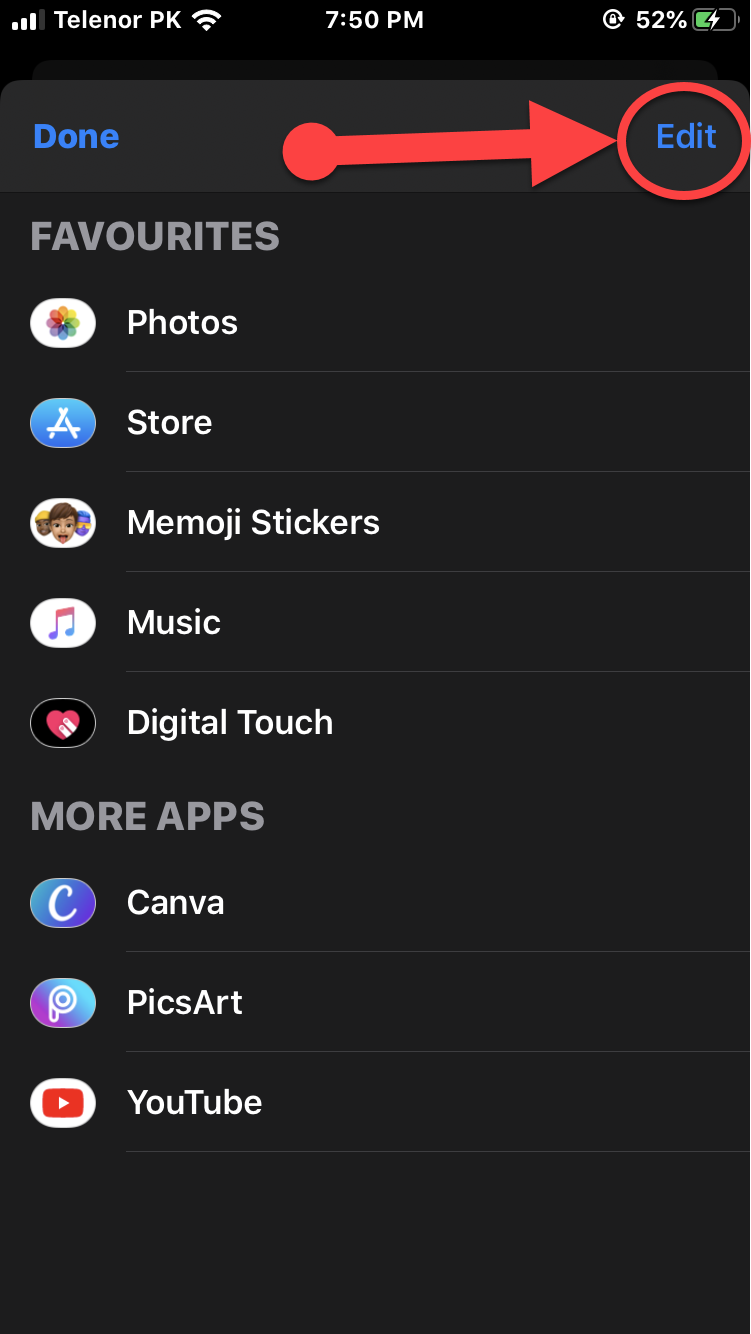Screen dimensions: 751x1334
Task: Tap Done to close the app list
Action: (x=76, y=136)
